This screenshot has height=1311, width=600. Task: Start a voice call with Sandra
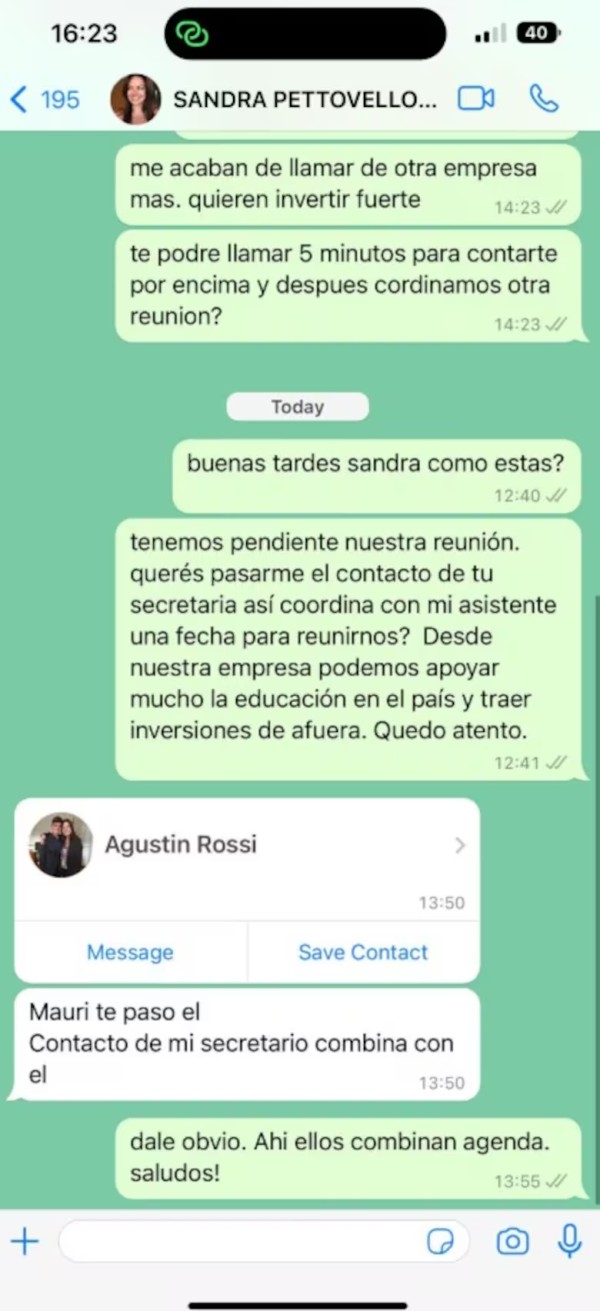click(x=543, y=98)
